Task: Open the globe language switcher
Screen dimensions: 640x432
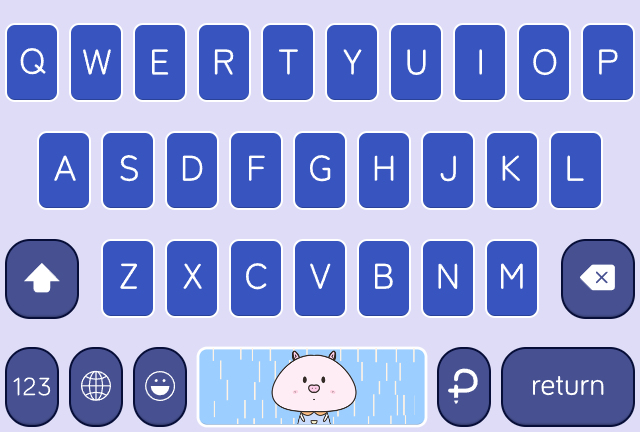Action: point(96,387)
